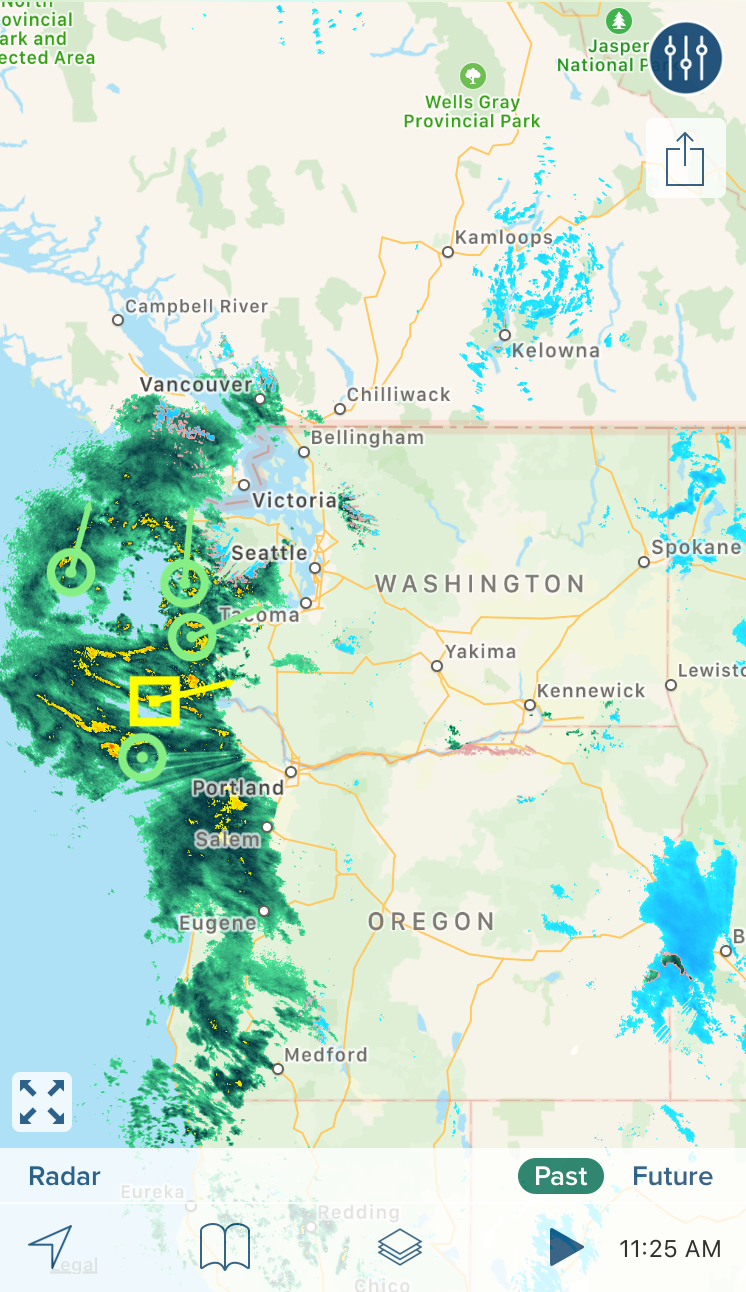Open Apple Maps Legal link
Image resolution: width=746 pixels, height=1292 pixels.
(74, 1265)
